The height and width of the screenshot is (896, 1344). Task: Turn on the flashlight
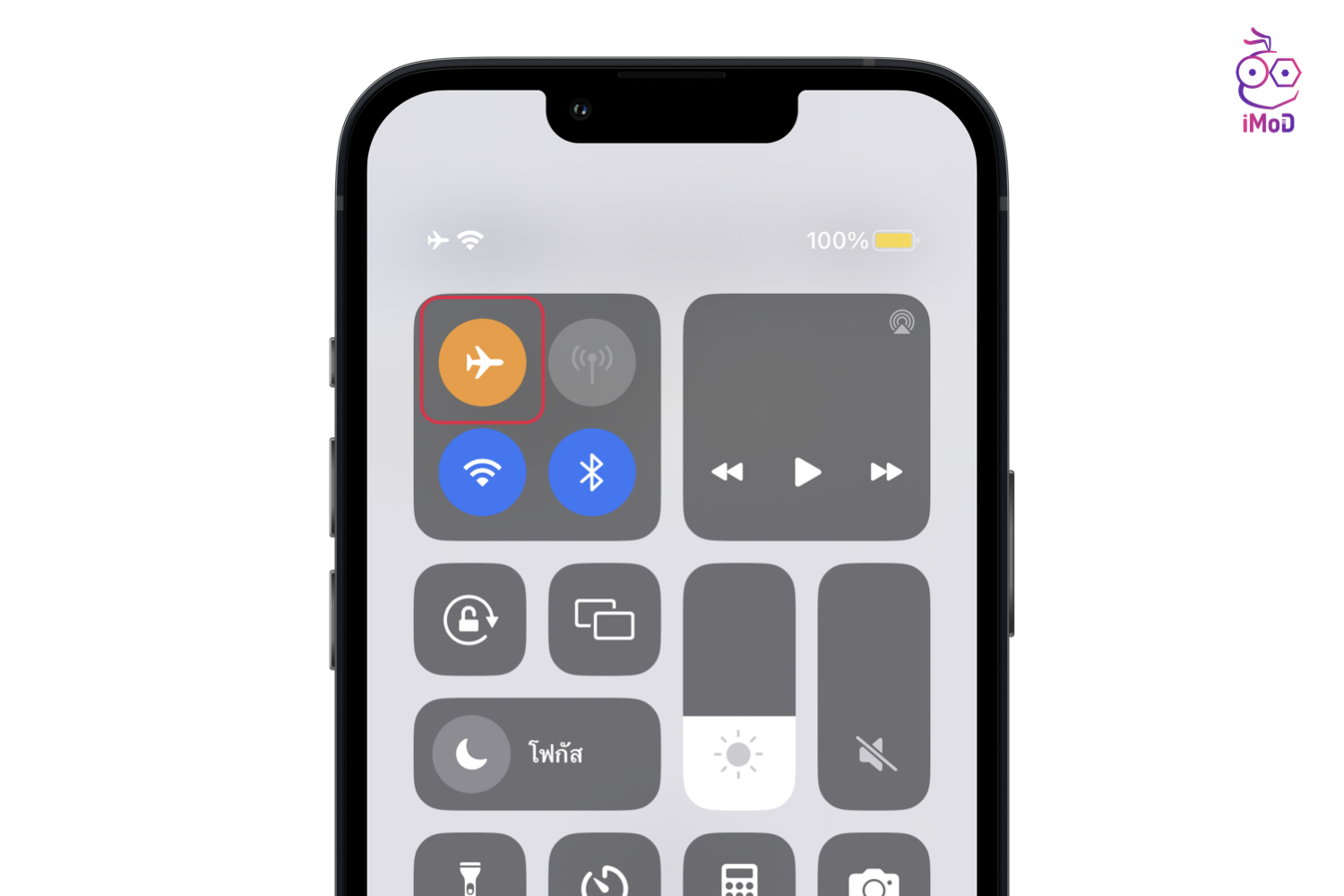470,869
